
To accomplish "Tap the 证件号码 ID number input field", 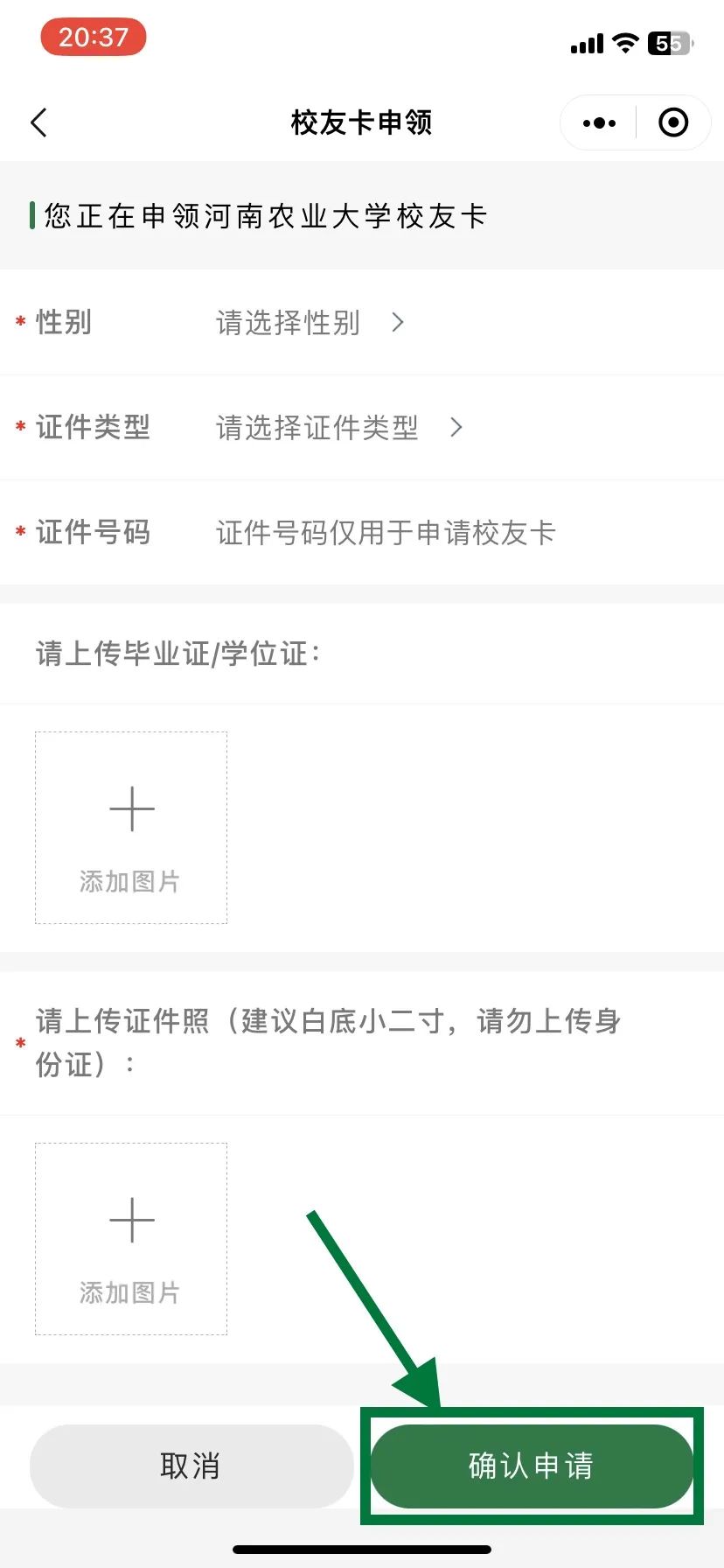I will tap(385, 533).
